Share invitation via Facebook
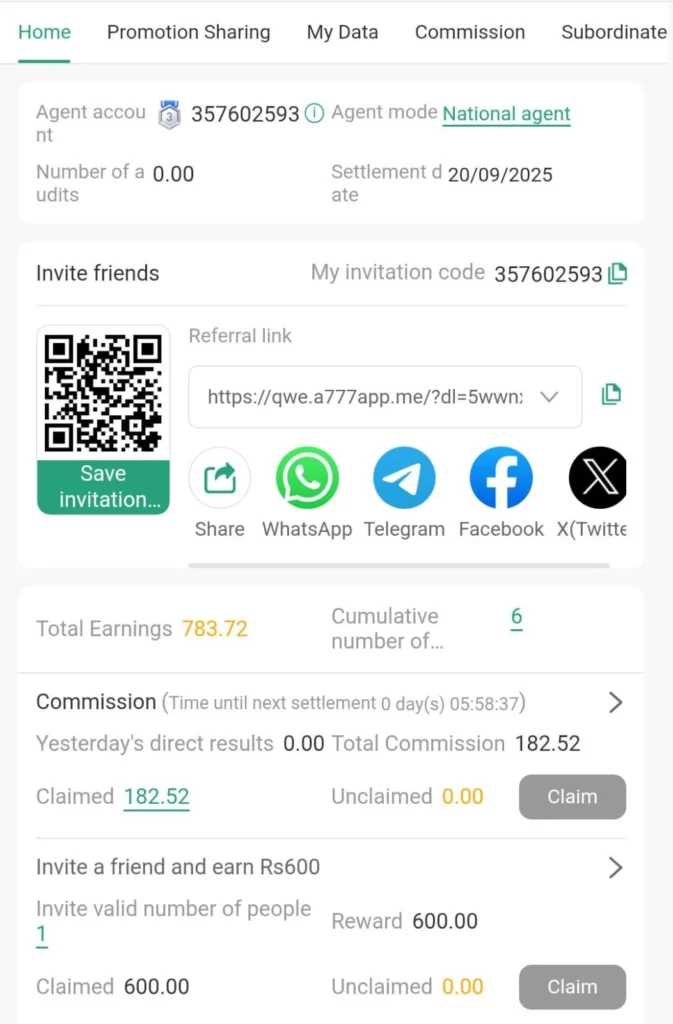Image resolution: width=673 pixels, height=1024 pixels. 501,479
